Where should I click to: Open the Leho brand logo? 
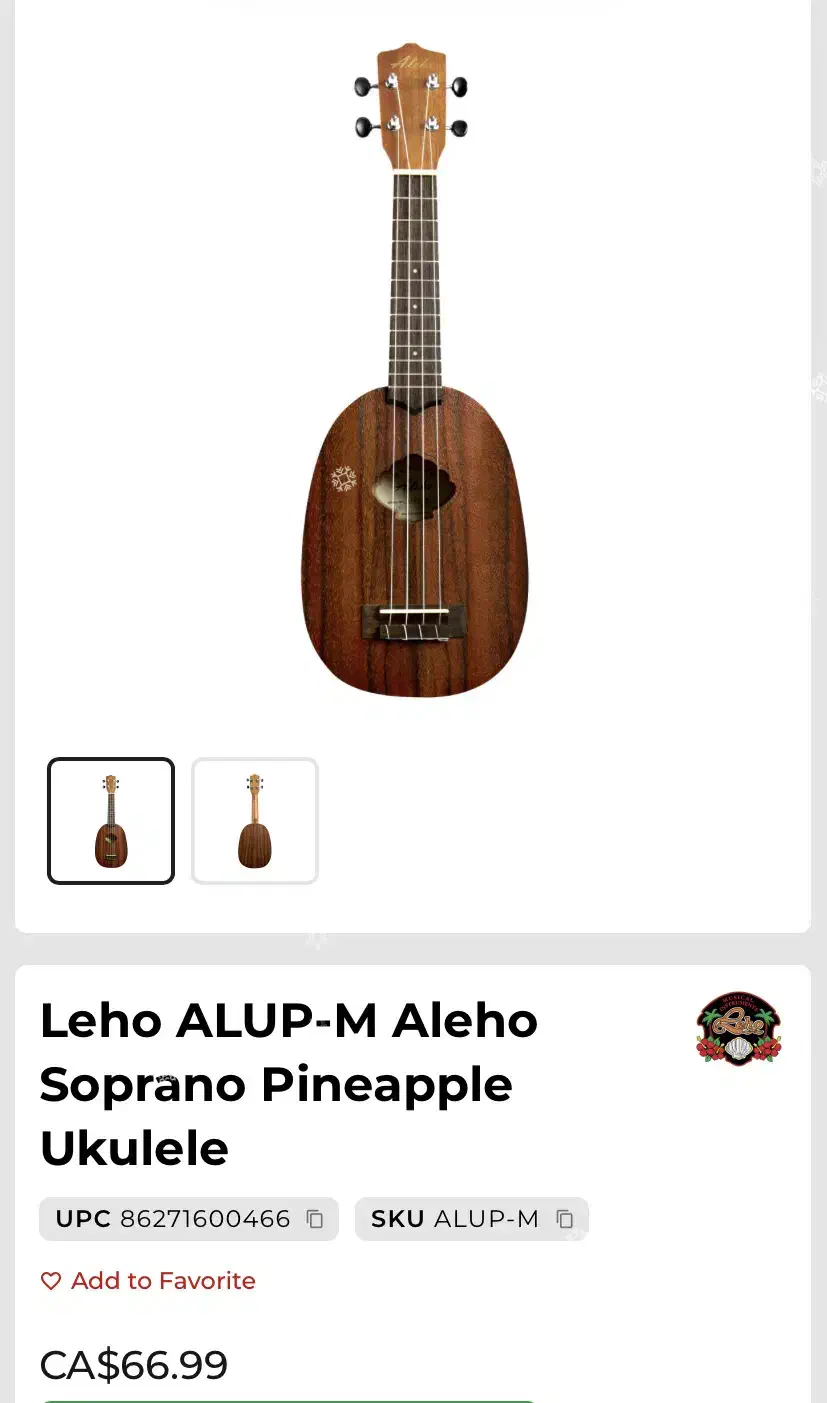pos(738,1029)
